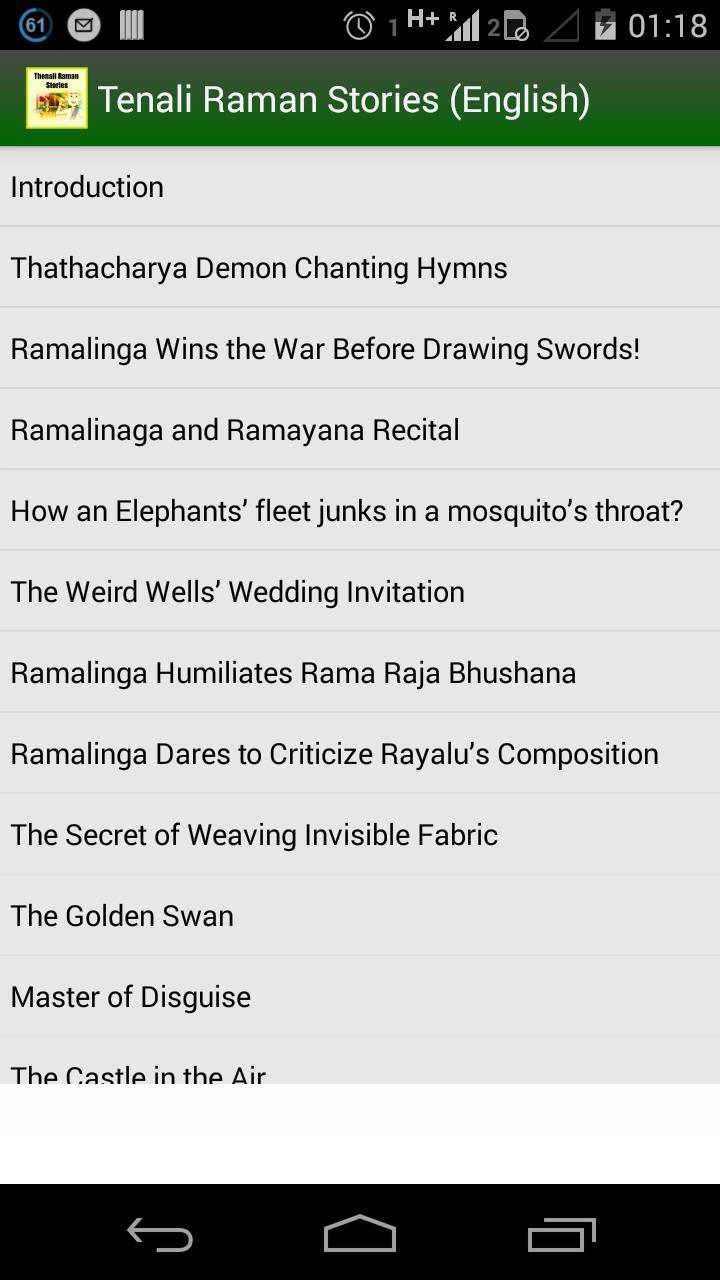Open Ramalinaga and Ramayana Recital

(x=360, y=429)
